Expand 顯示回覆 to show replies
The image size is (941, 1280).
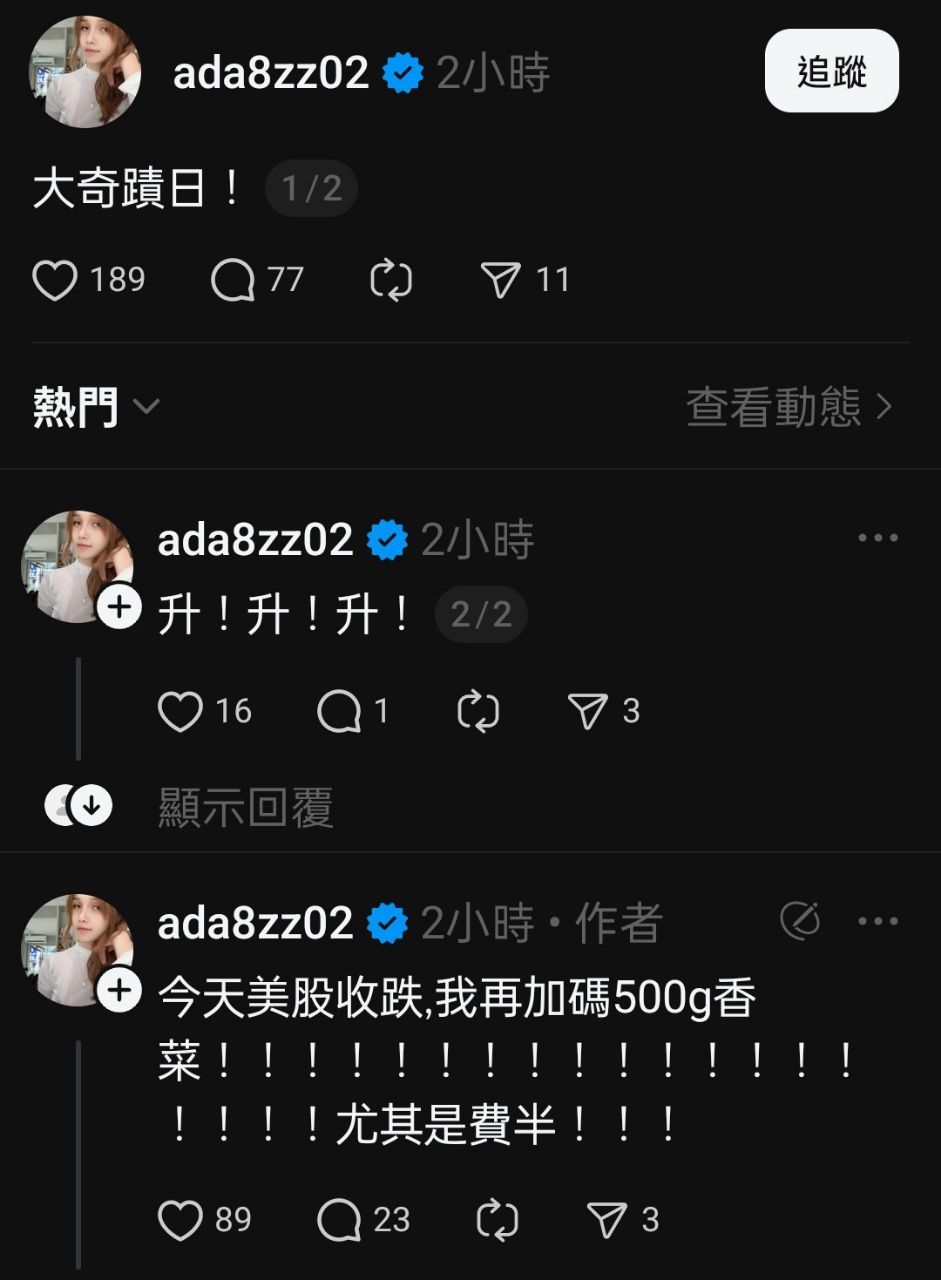point(245,807)
